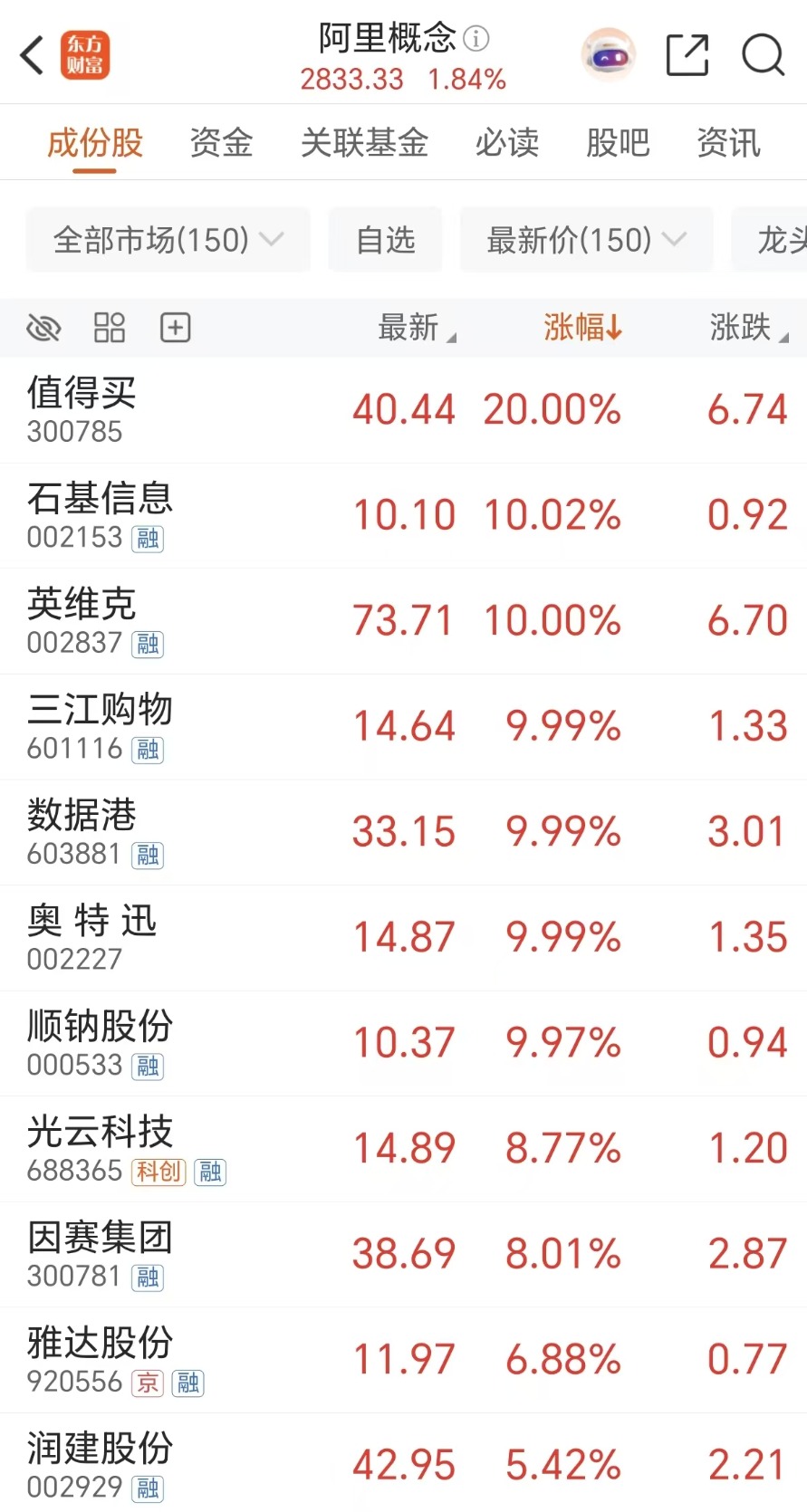Open stock 英维克 details
Viewport: 807px width, 1512px height.
[x=82, y=621]
